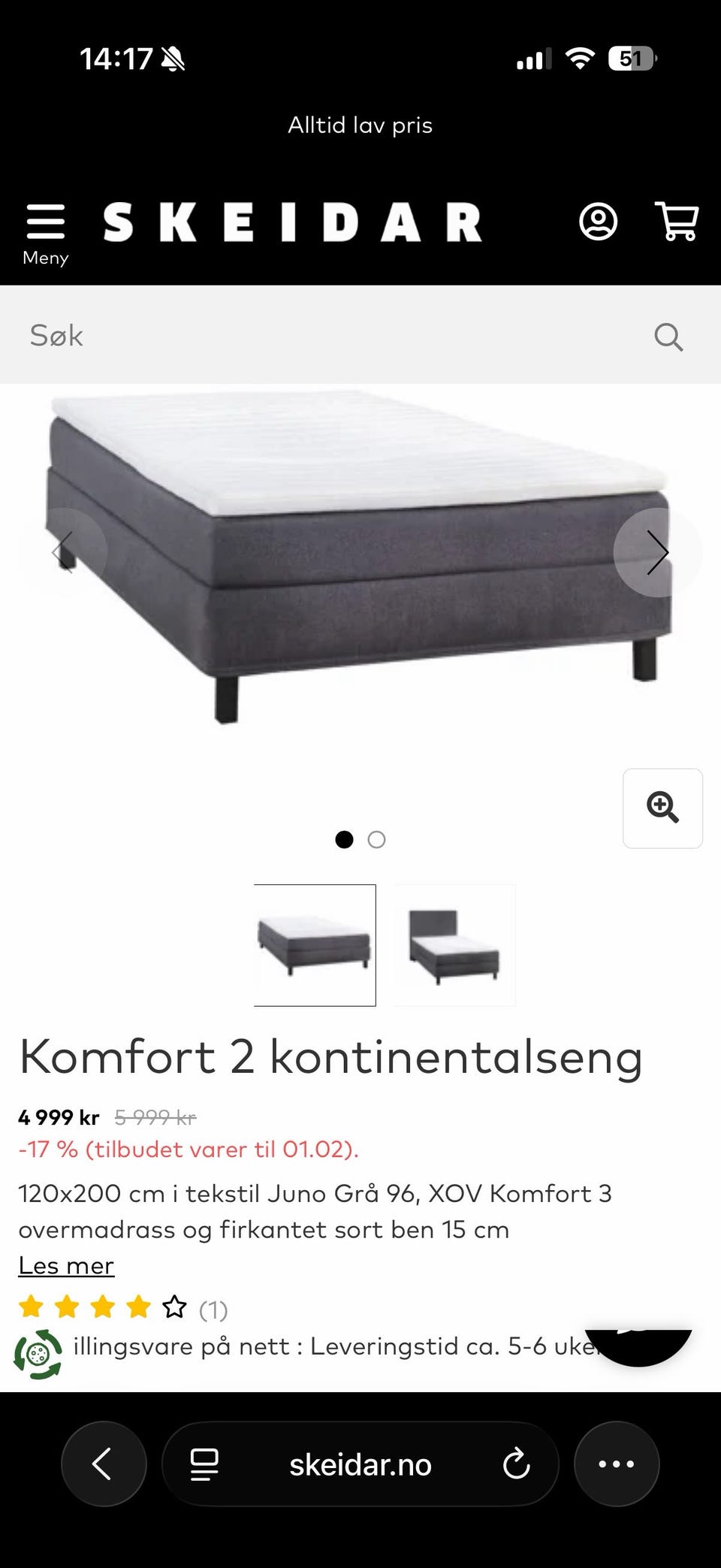
Task: Open the browser more options menu
Action: click(617, 1464)
